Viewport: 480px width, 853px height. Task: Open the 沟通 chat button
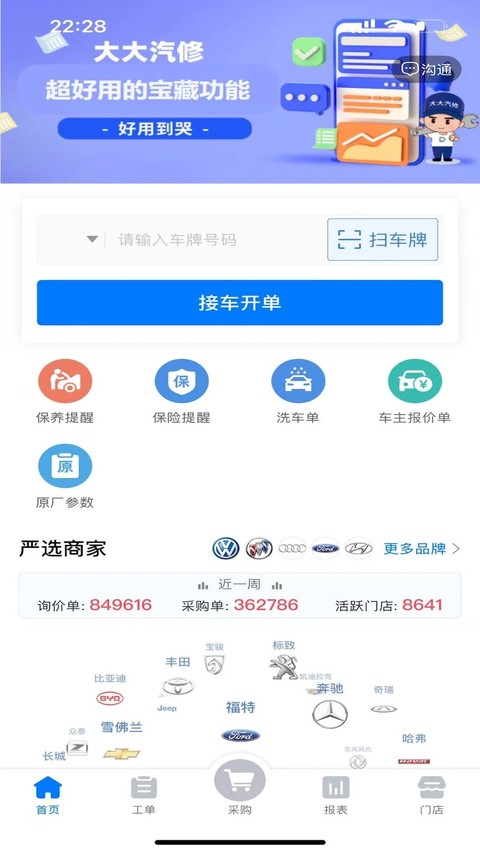coord(426,69)
